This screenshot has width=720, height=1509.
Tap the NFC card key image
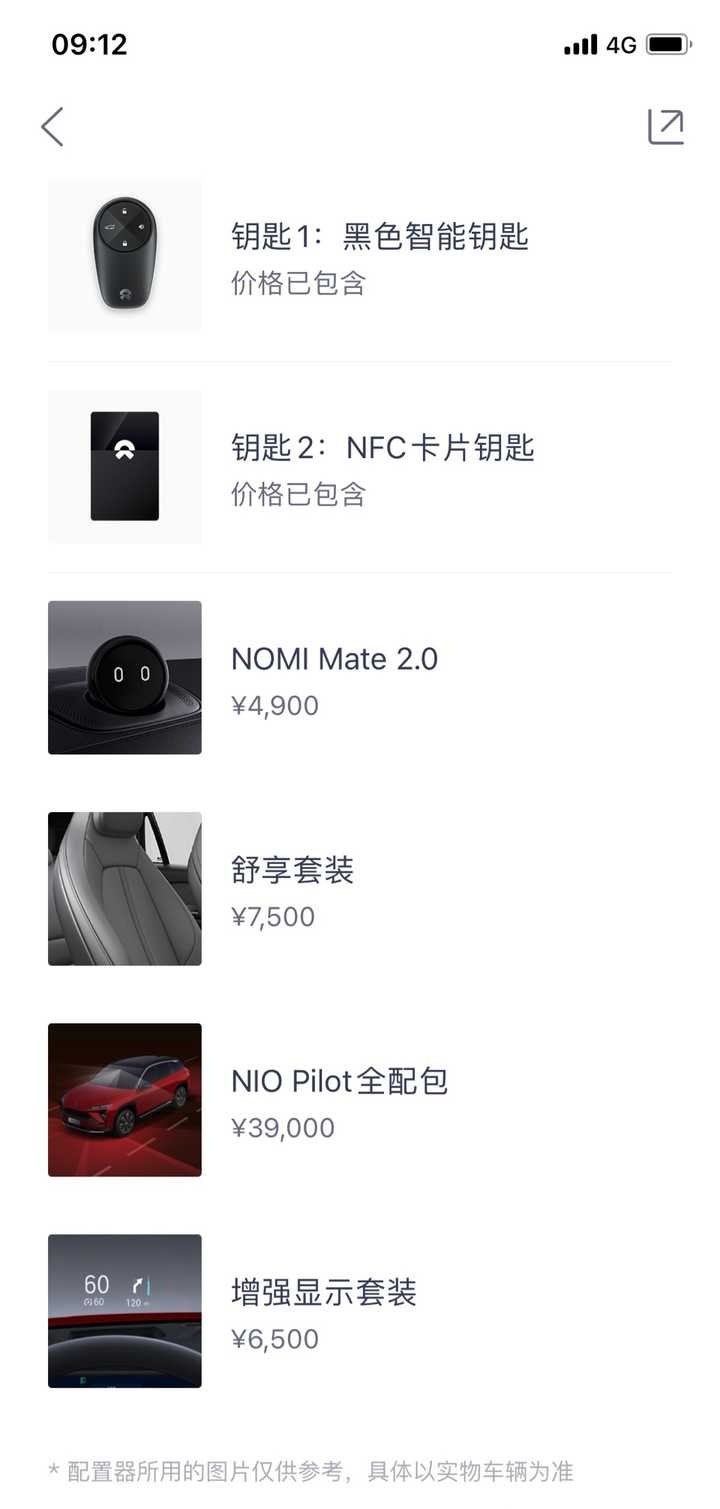(124, 466)
